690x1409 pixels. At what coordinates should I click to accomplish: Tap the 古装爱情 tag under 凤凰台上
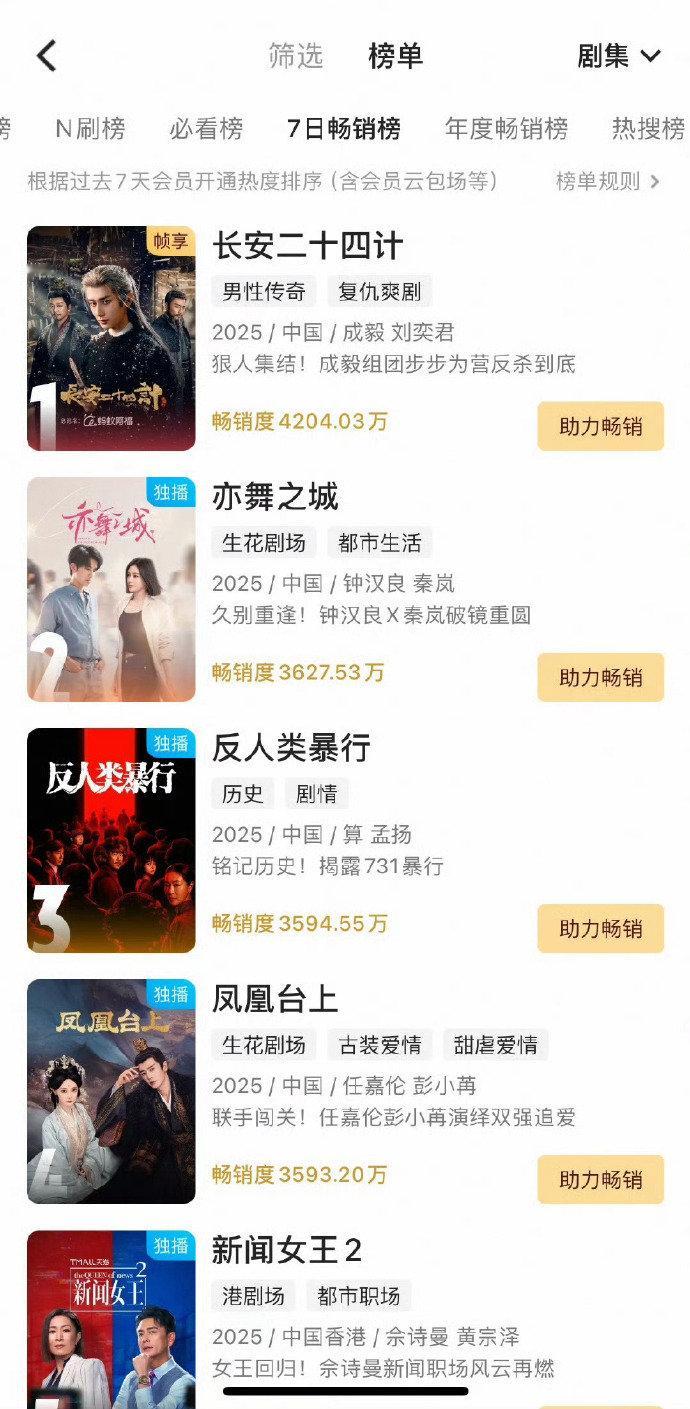point(379,1045)
